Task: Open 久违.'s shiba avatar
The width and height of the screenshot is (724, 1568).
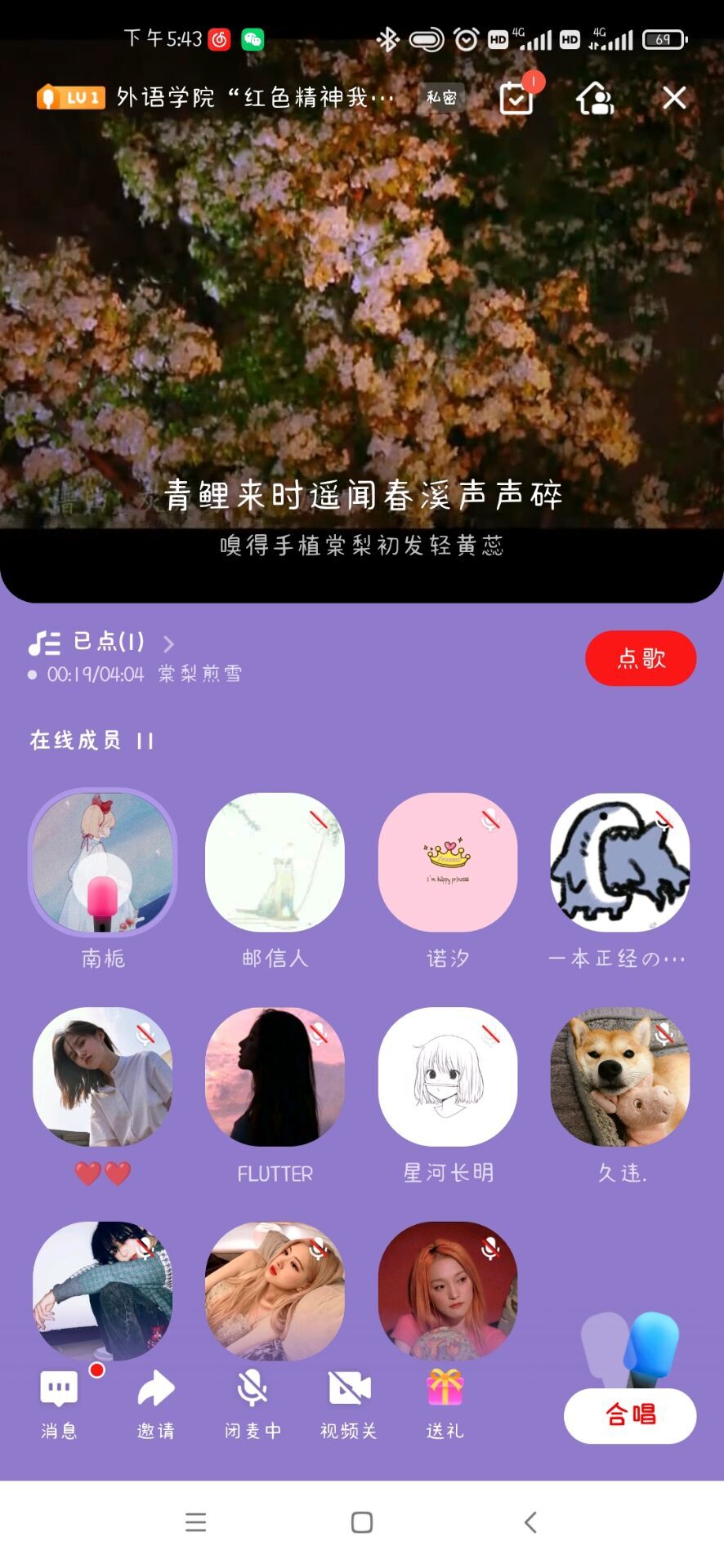Action: [620, 1076]
